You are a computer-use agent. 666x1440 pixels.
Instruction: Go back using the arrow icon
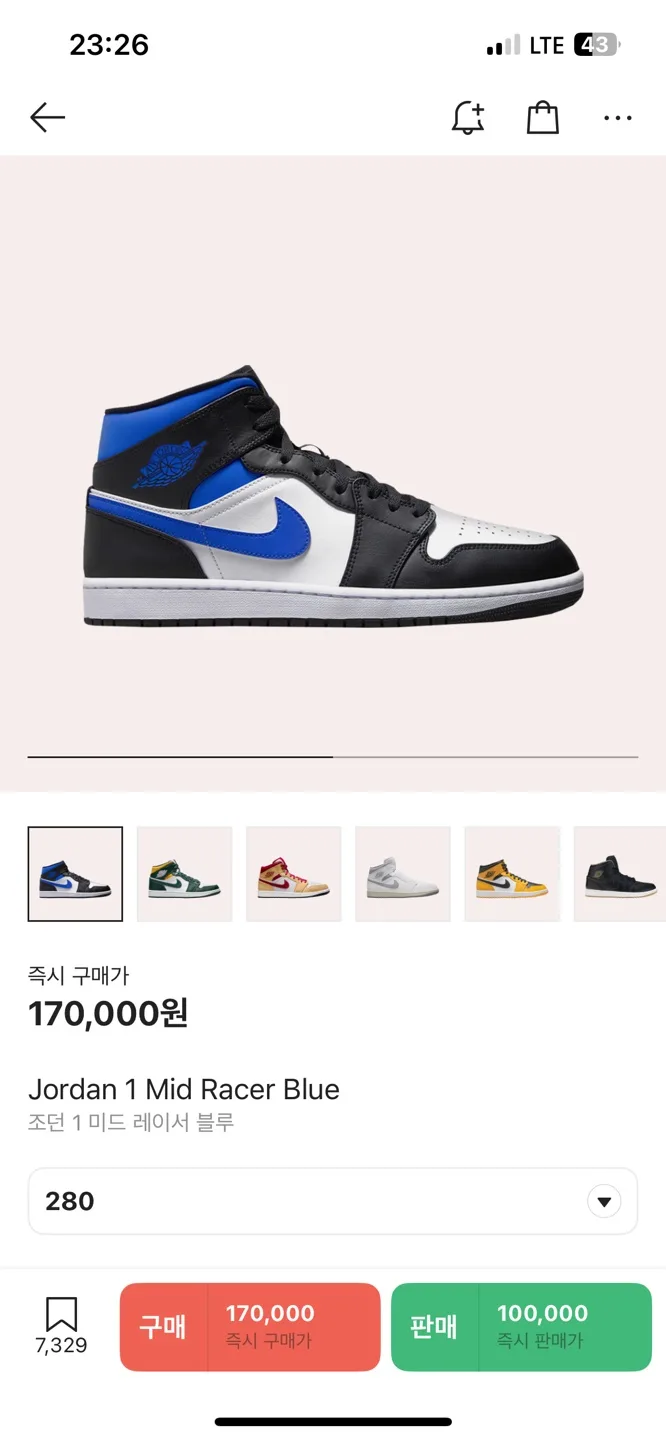pyautogui.click(x=47, y=118)
